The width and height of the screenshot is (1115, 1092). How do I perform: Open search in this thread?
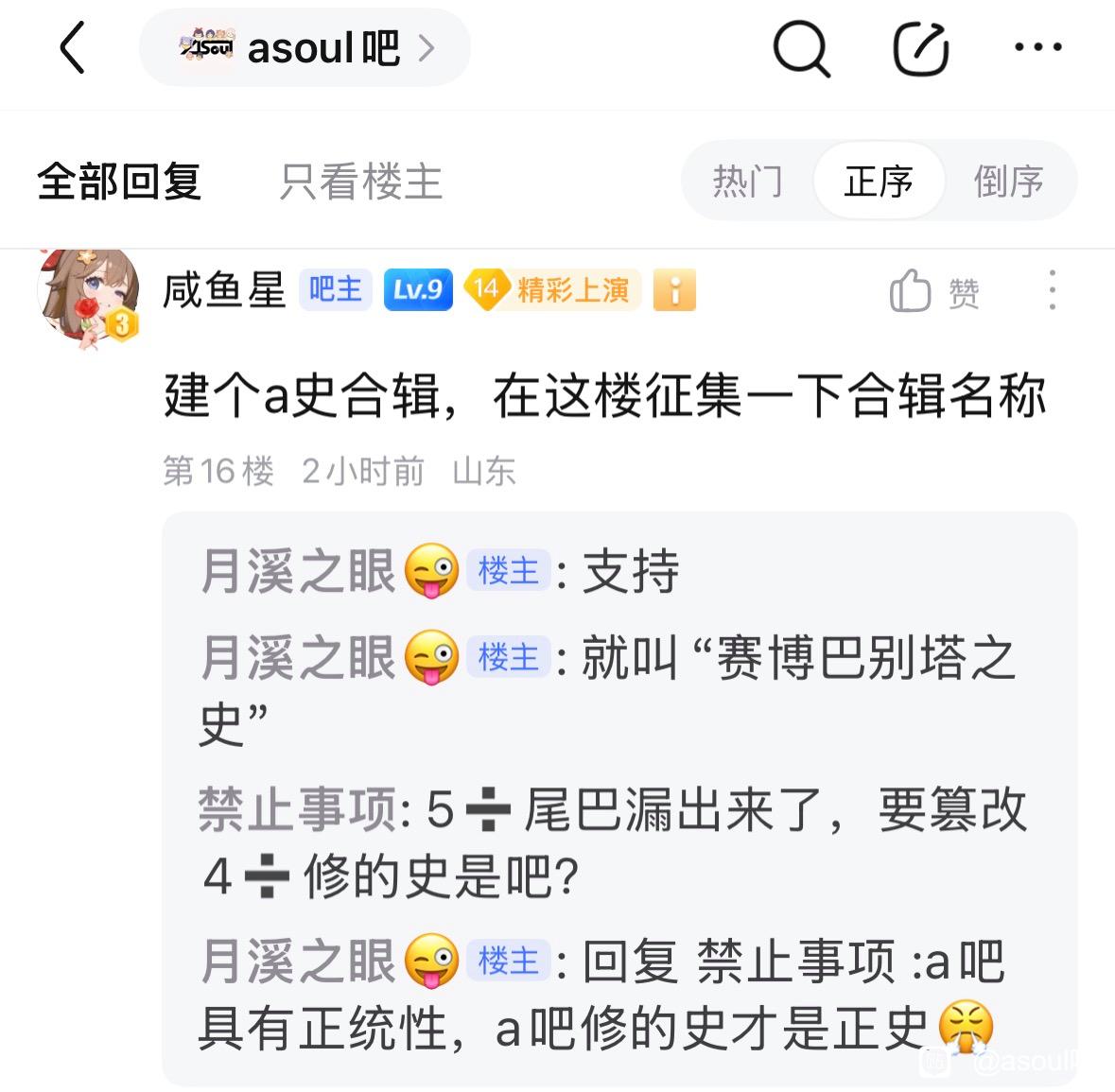pos(800,48)
